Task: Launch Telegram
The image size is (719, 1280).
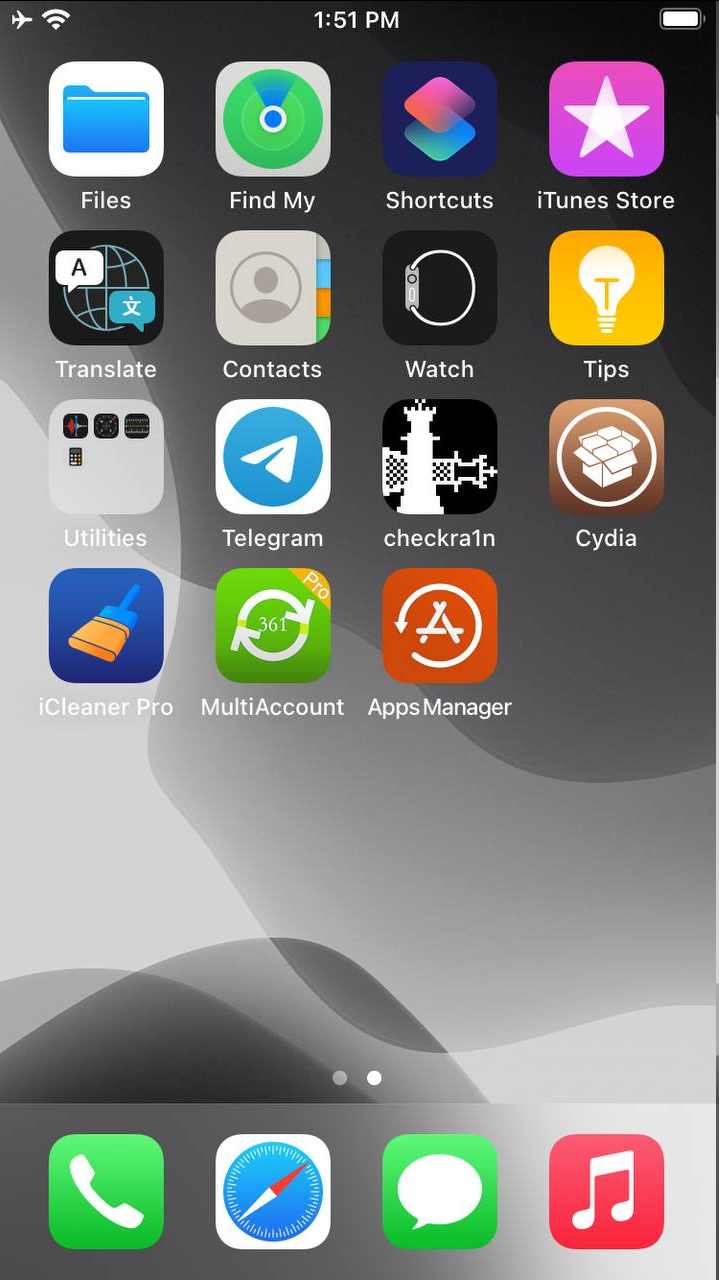Action: click(273, 457)
